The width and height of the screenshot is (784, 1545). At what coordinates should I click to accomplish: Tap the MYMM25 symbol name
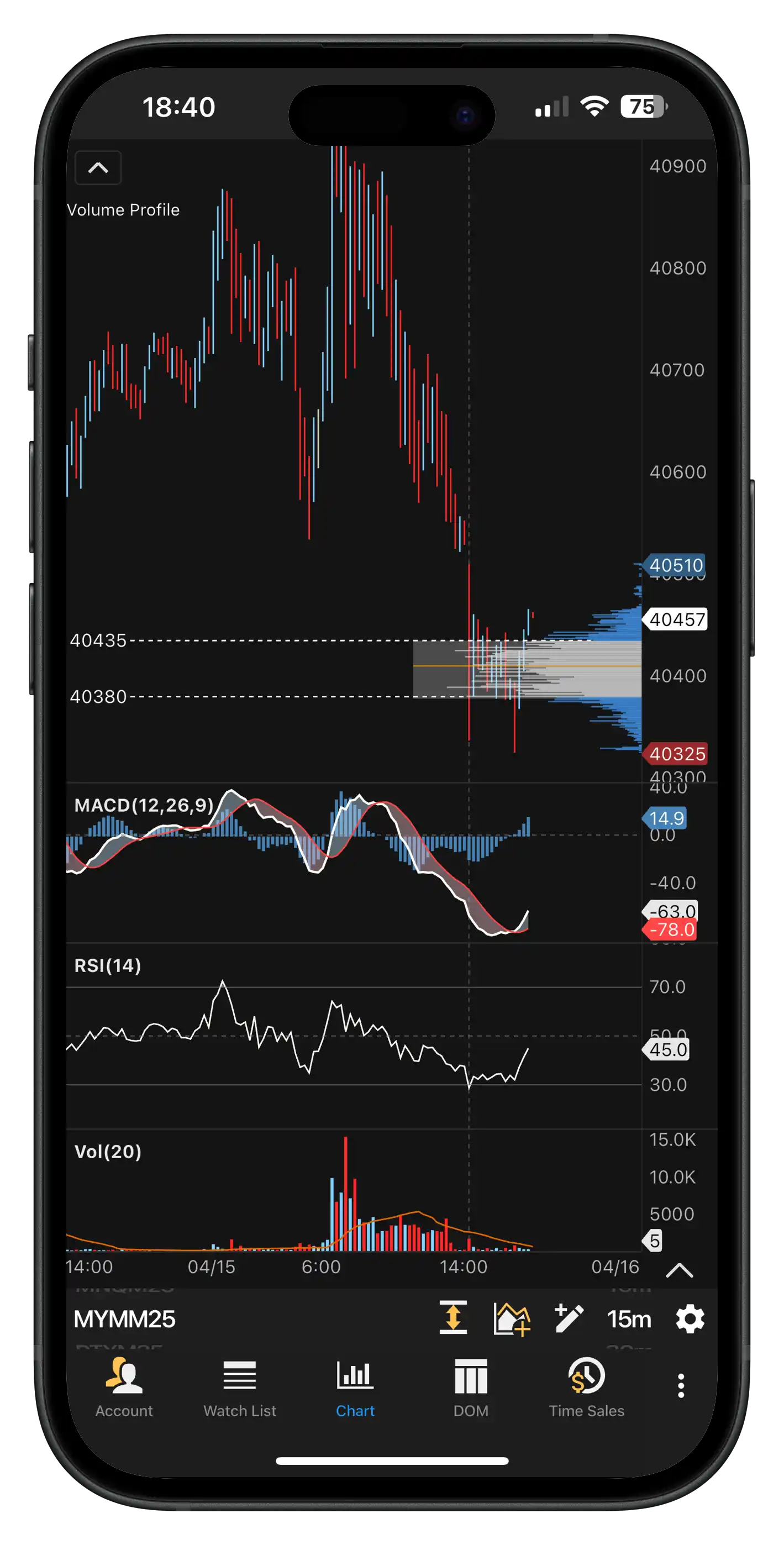point(125,1320)
